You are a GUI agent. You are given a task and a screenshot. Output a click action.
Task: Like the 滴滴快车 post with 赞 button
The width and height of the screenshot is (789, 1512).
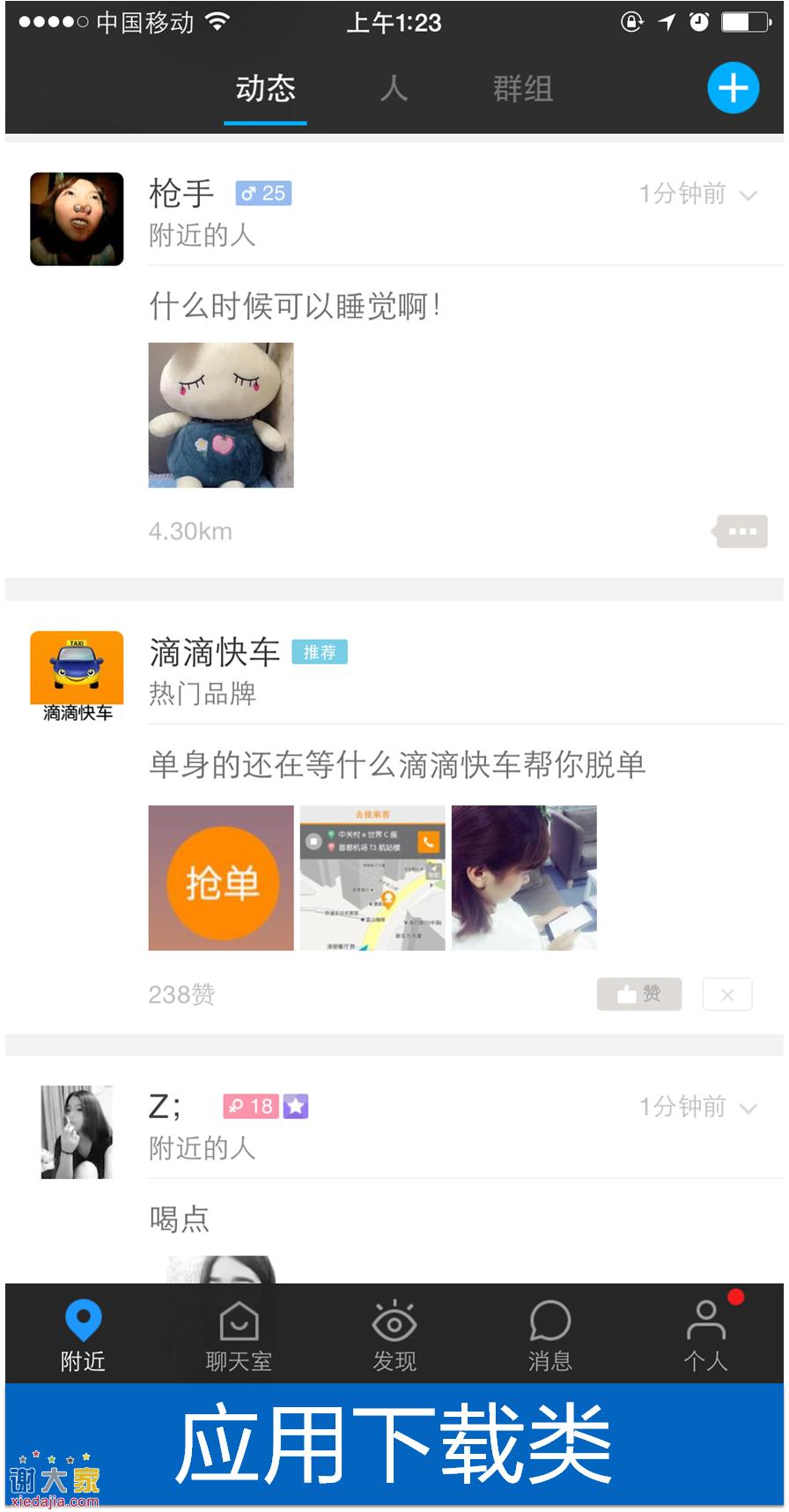point(638,994)
